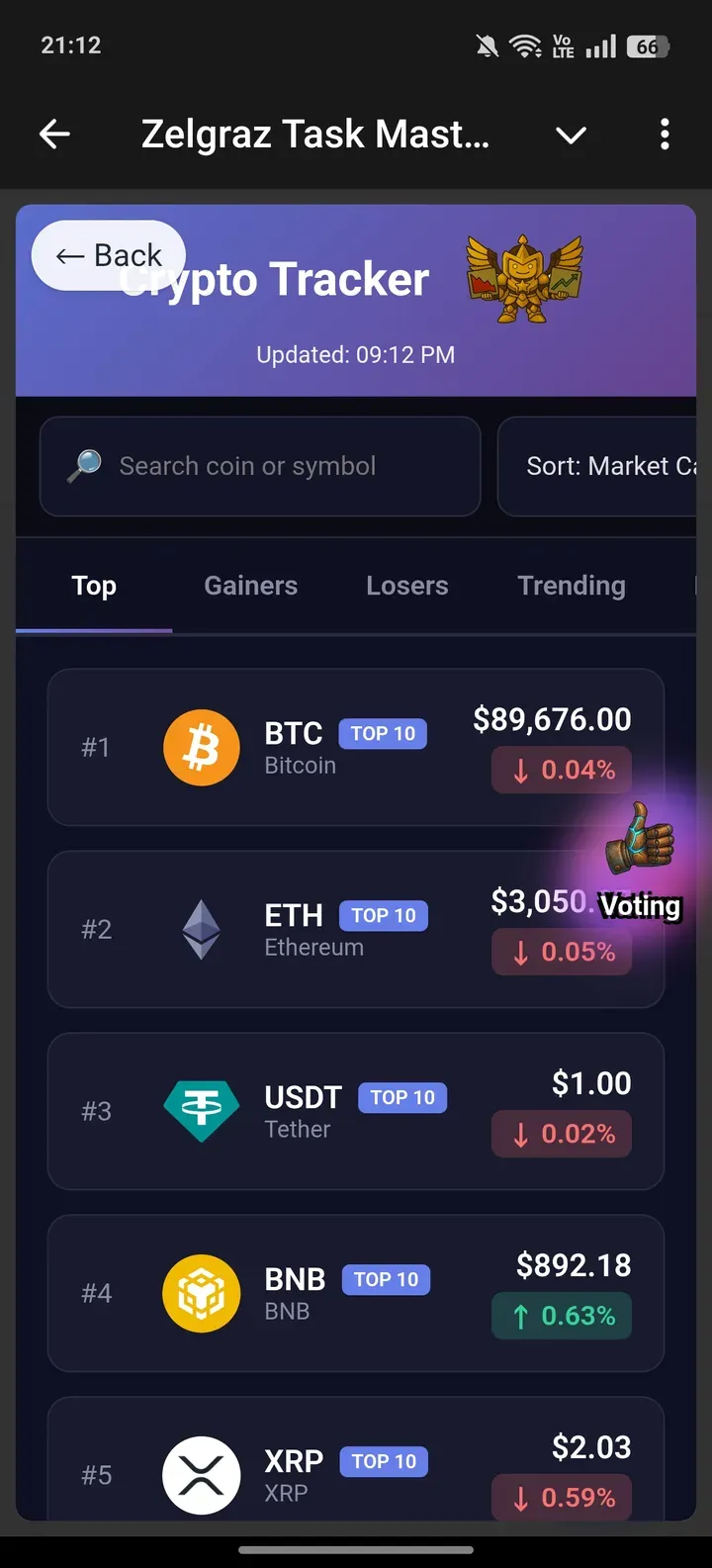Open the Sort: Market Cap dropdown

(x=605, y=466)
